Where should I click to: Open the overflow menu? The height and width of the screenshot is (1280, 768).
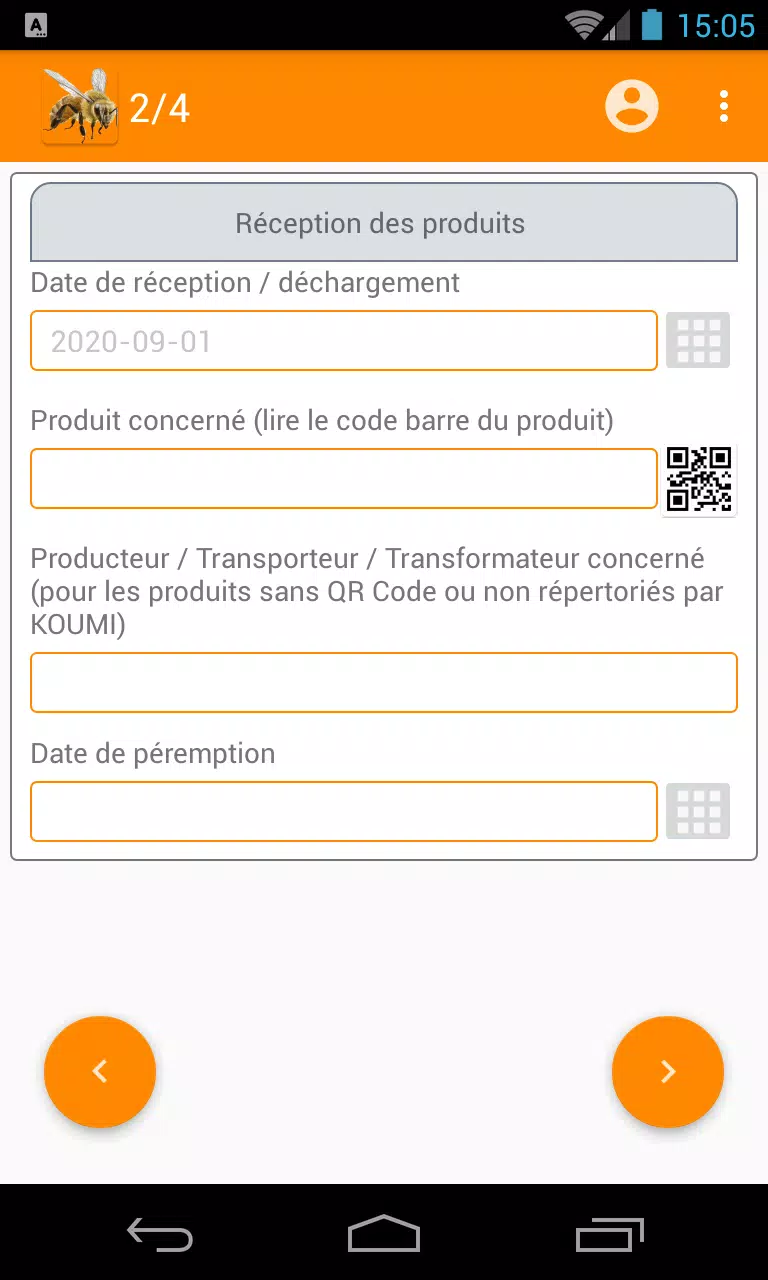tap(723, 106)
